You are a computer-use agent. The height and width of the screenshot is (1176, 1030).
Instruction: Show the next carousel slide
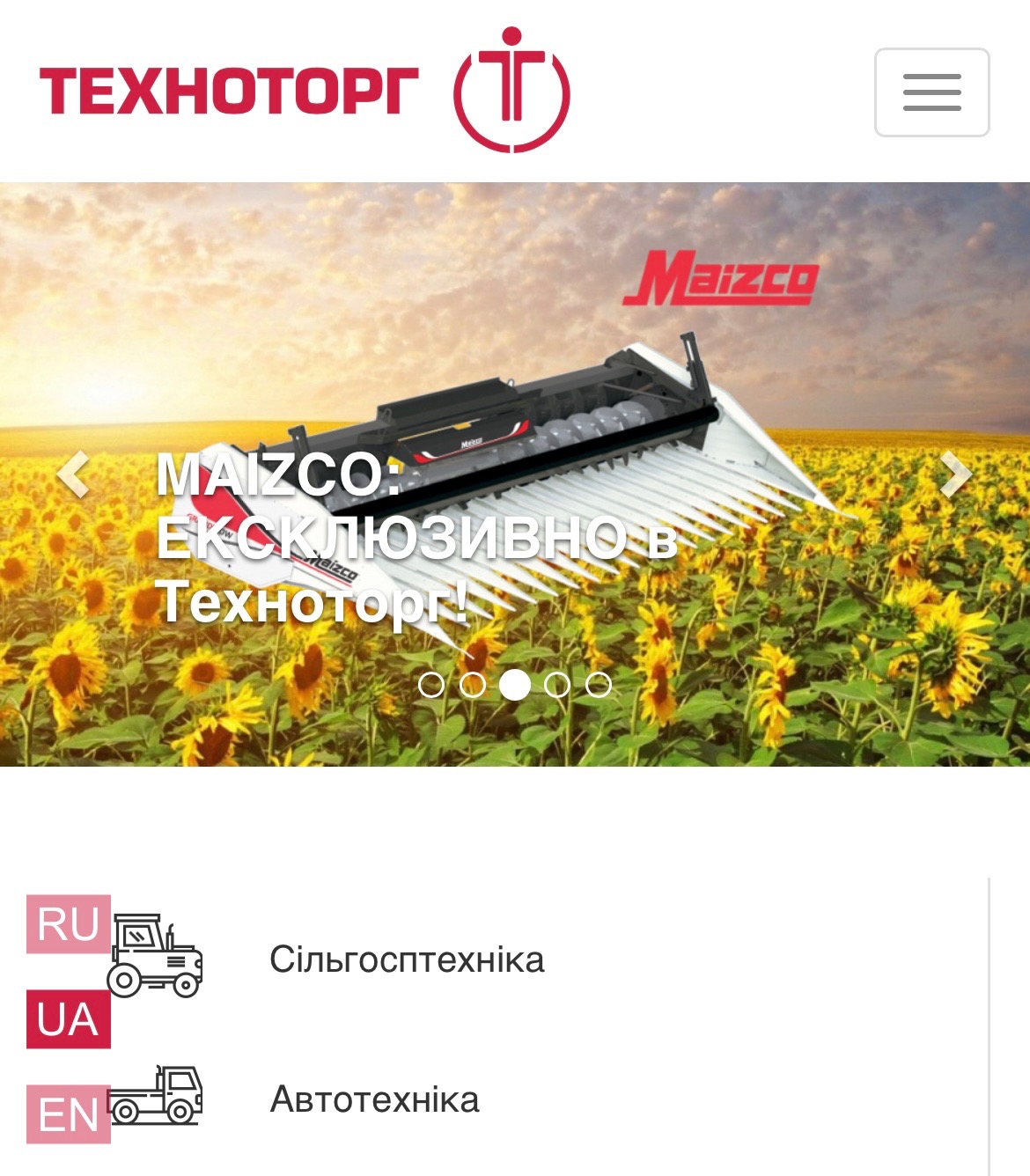[955, 475]
